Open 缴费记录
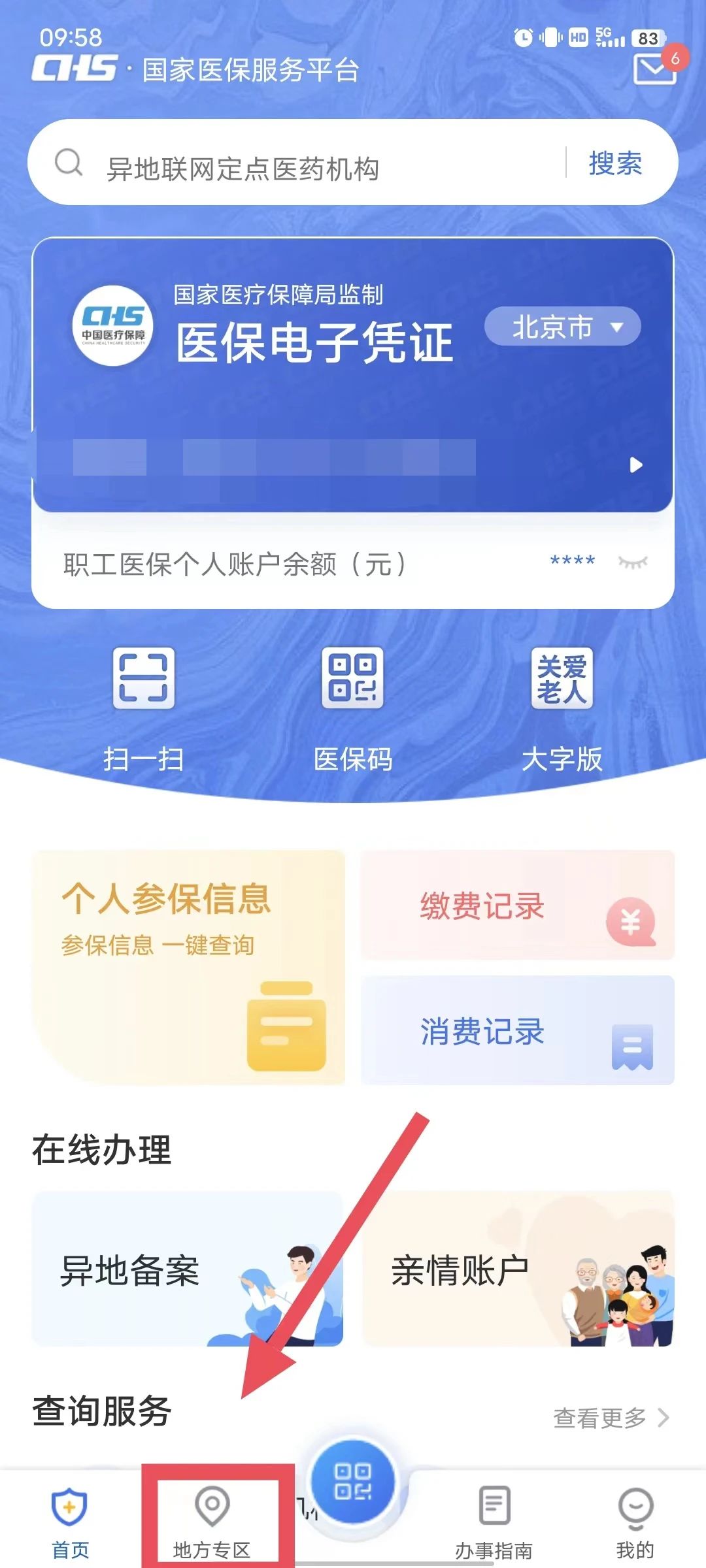 517,906
